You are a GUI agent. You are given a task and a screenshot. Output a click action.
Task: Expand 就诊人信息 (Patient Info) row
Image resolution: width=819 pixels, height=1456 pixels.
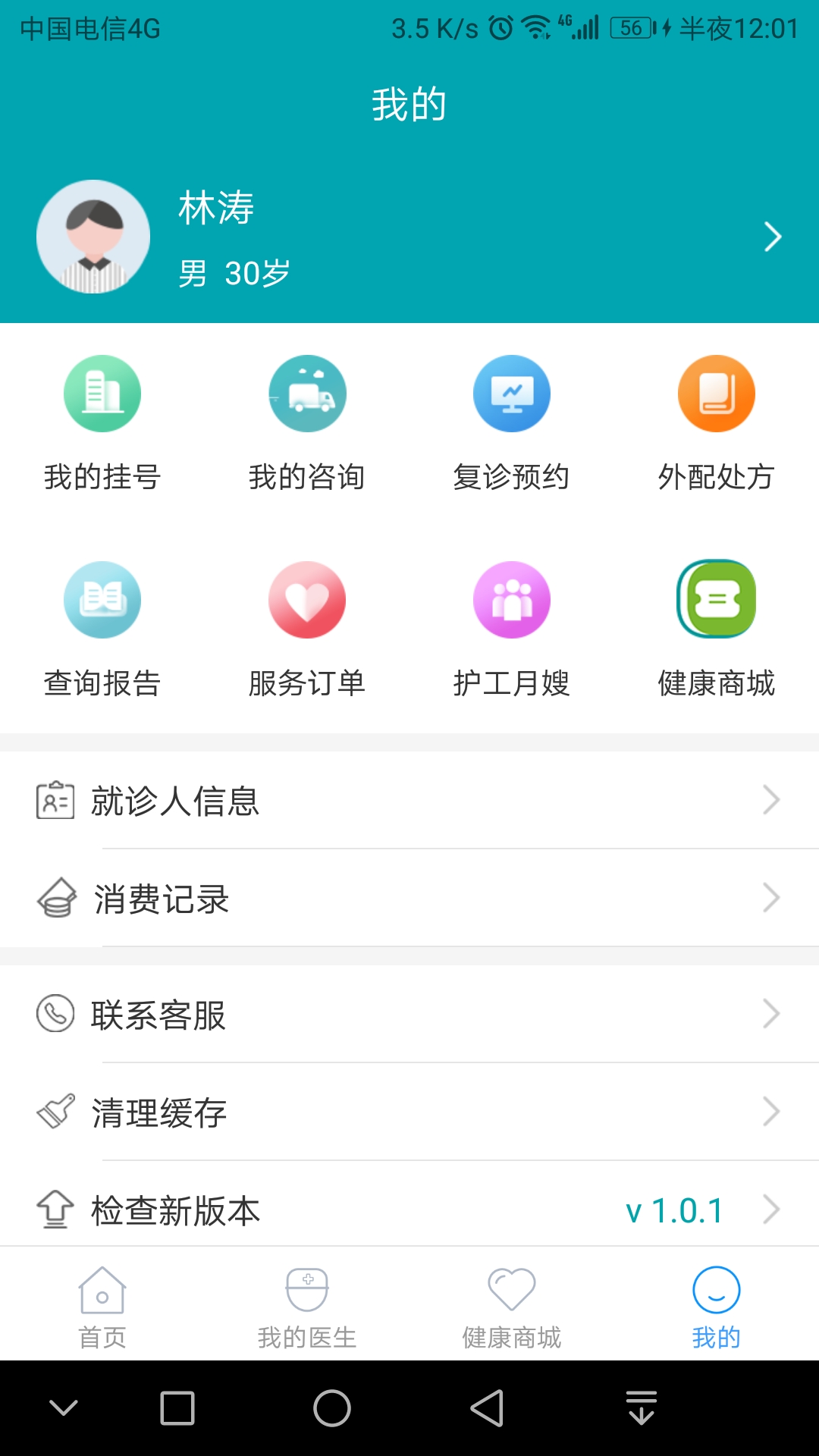point(409,802)
